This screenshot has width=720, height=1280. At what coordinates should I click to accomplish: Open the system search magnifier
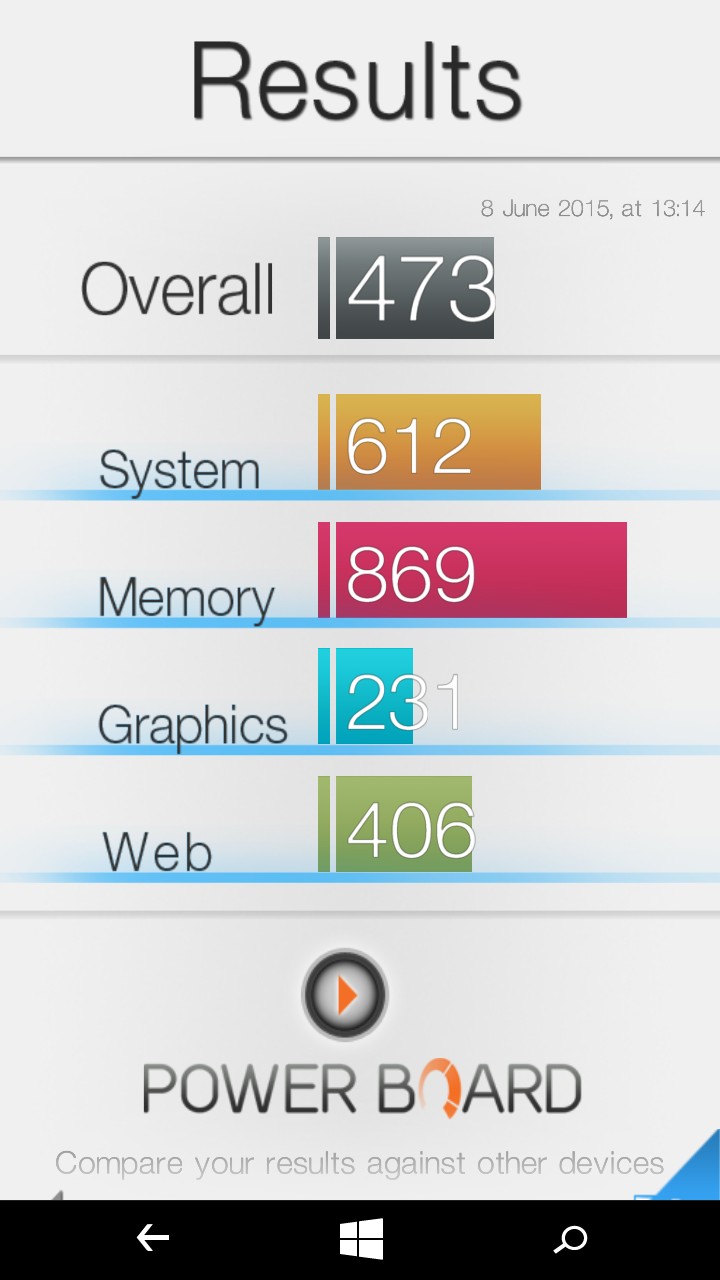tap(570, 1240)
